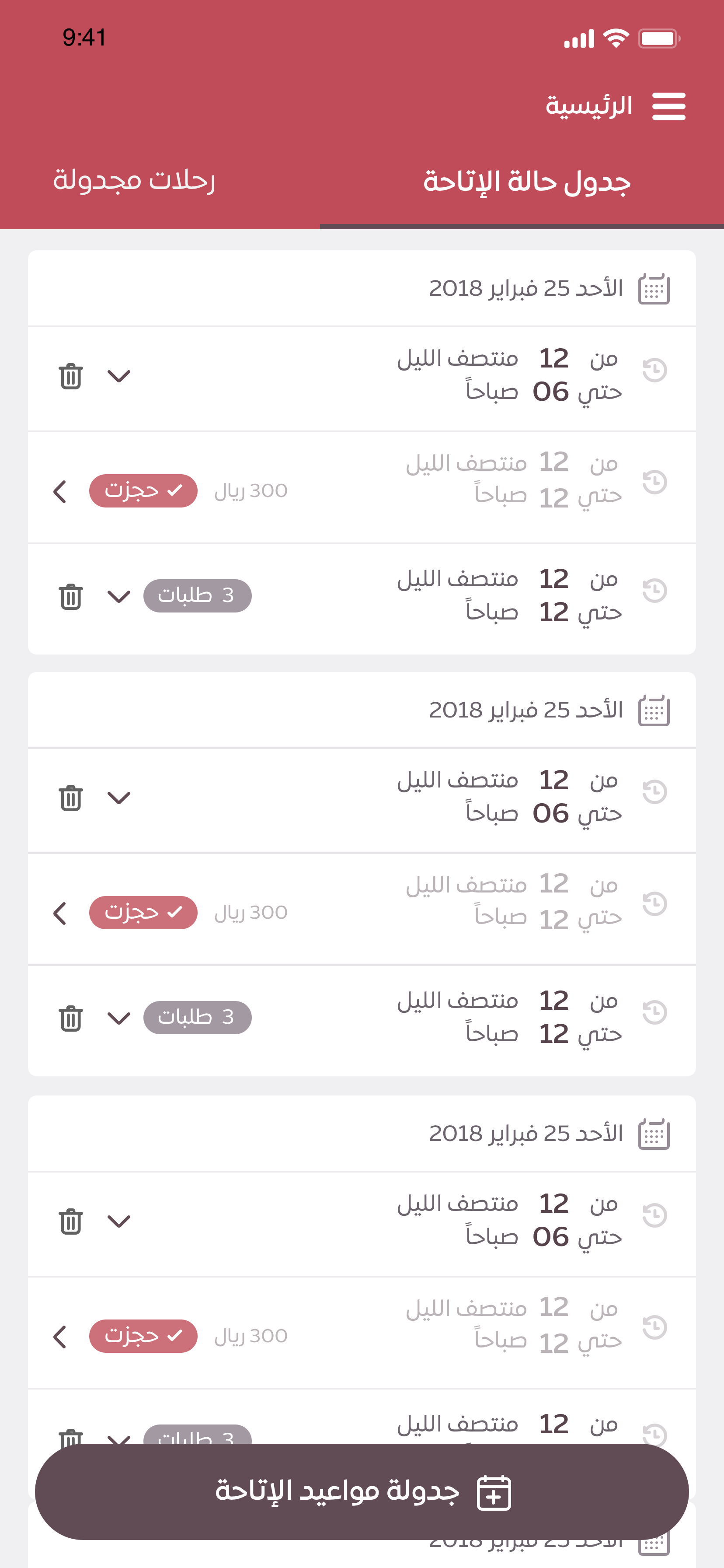Open the 3 طلبات badge in the first card

[x=197, y=595]
